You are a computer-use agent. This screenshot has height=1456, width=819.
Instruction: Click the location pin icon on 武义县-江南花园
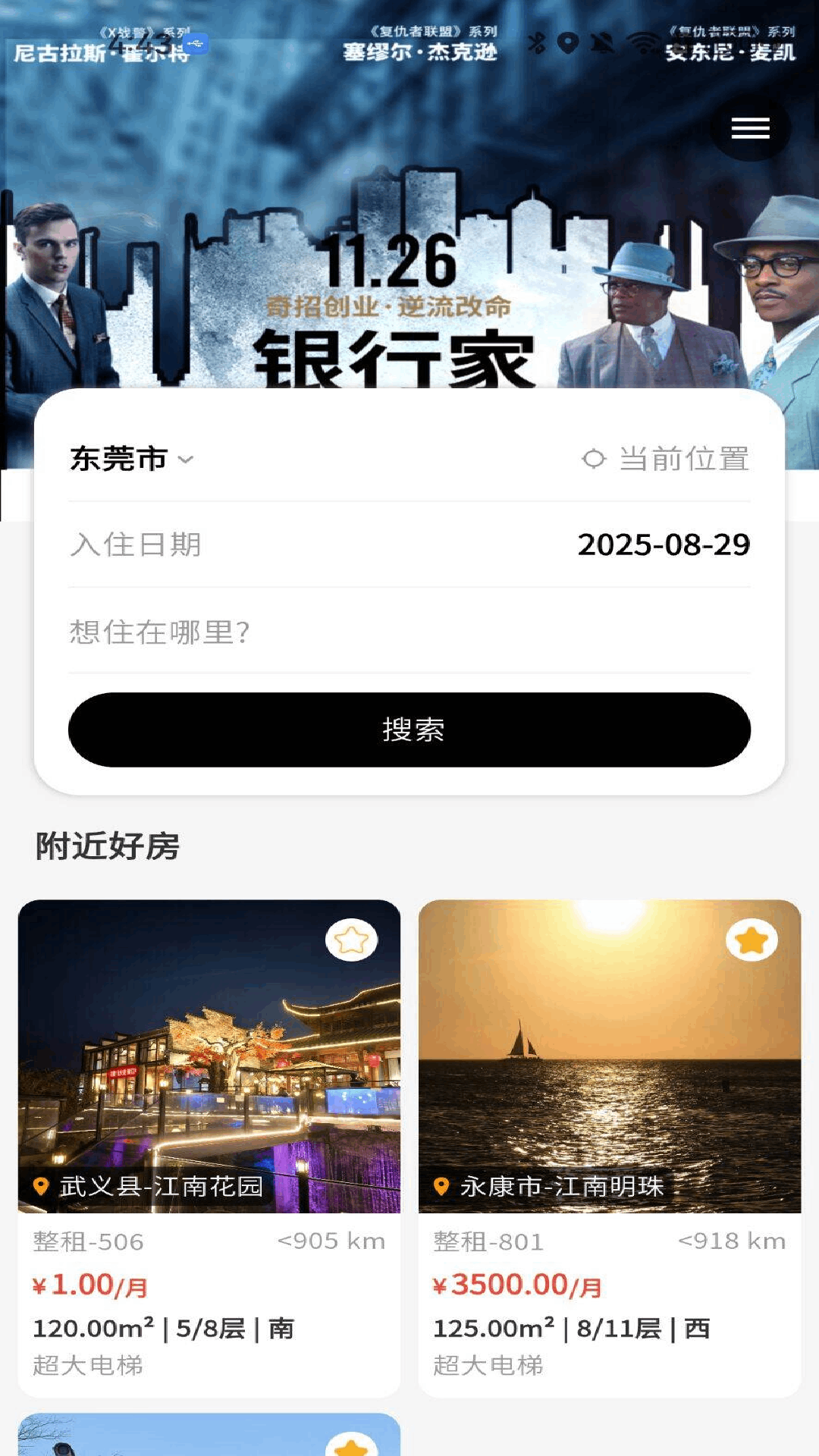point(42,1187)
